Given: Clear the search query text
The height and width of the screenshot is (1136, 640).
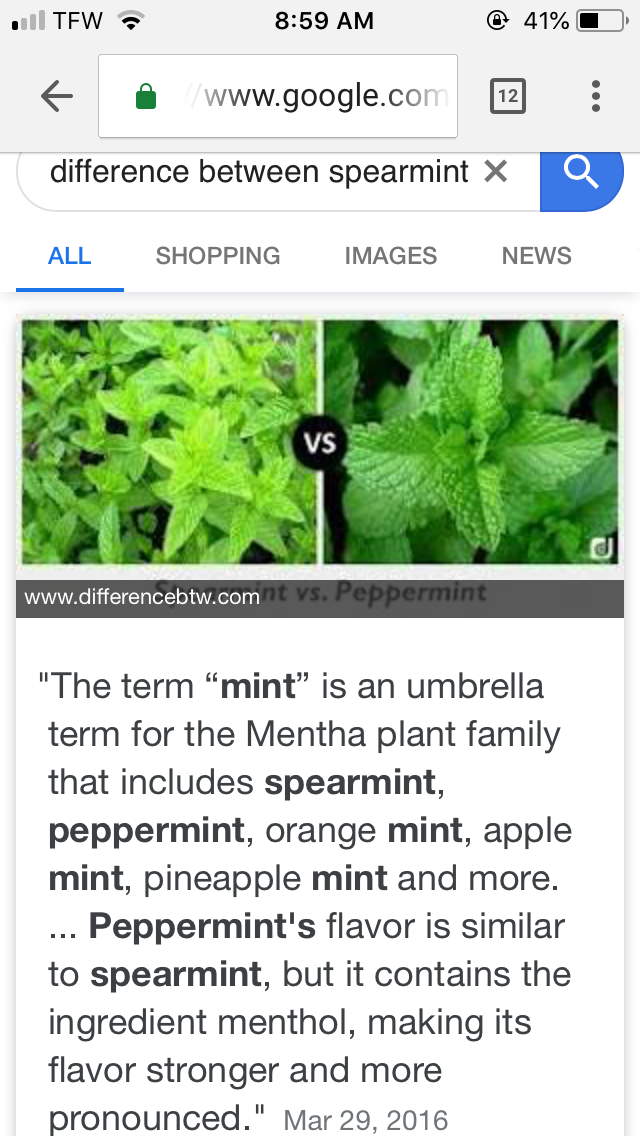Looking at the screenshot, I should pos(495,172).
